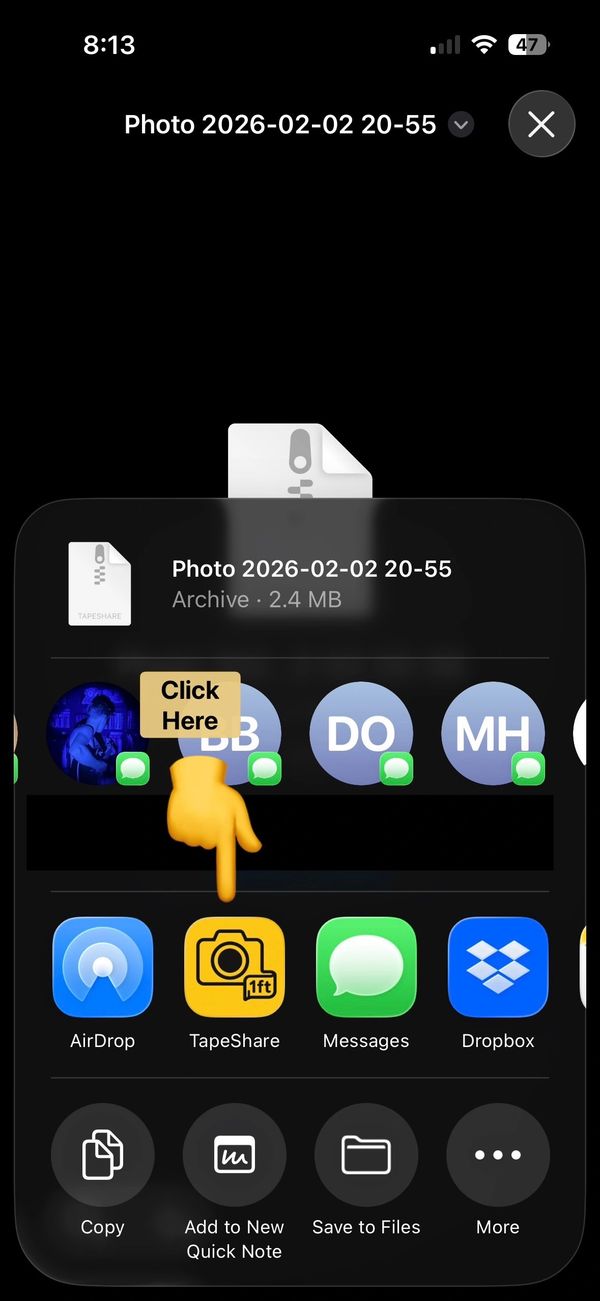Upload the archive to Dropbox
The height and width of the screenshot is (1301, 600).
pyautogui.click(x=498, y=967)
